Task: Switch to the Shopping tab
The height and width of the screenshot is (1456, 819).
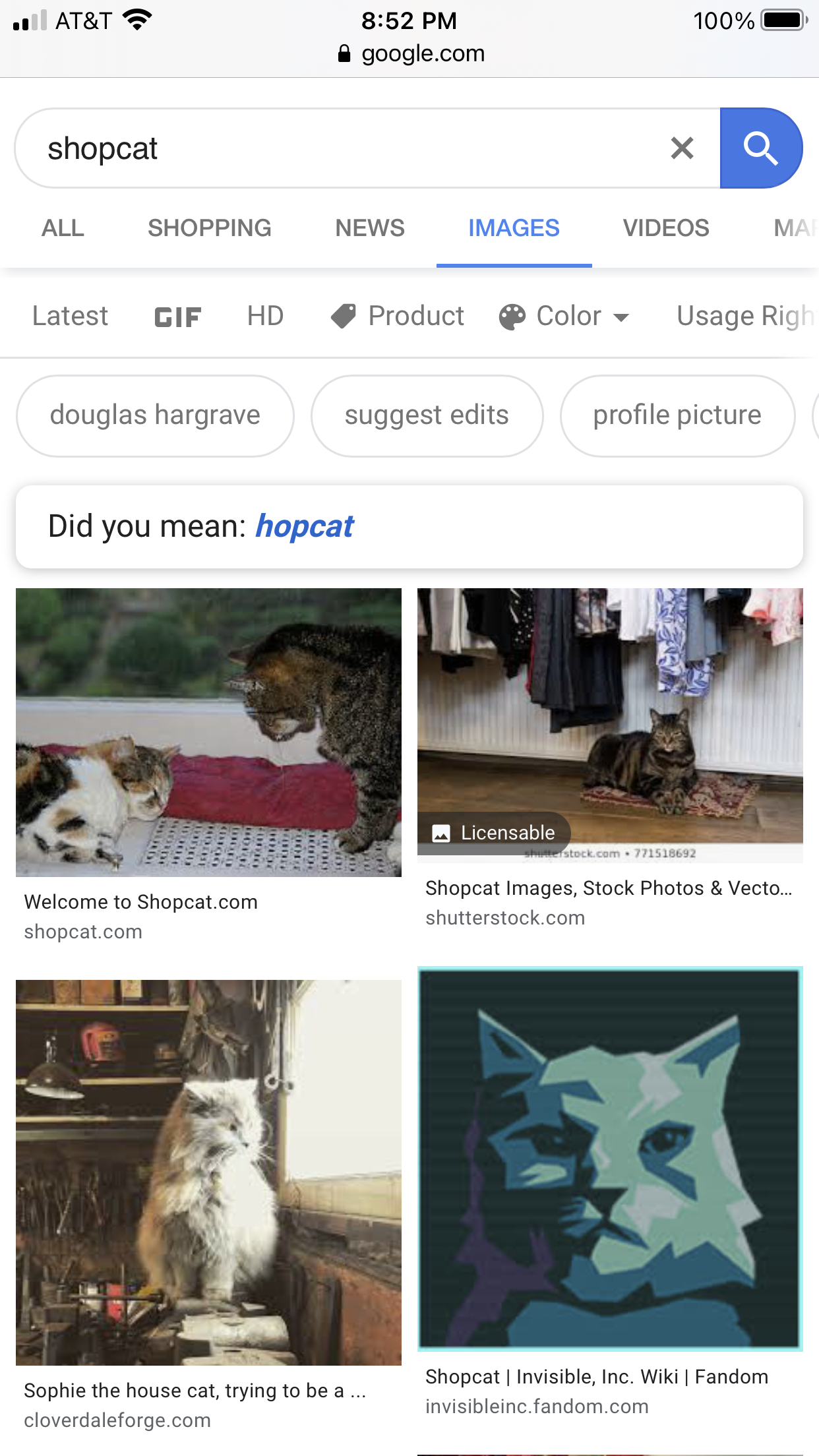Action: click(209, 228)
